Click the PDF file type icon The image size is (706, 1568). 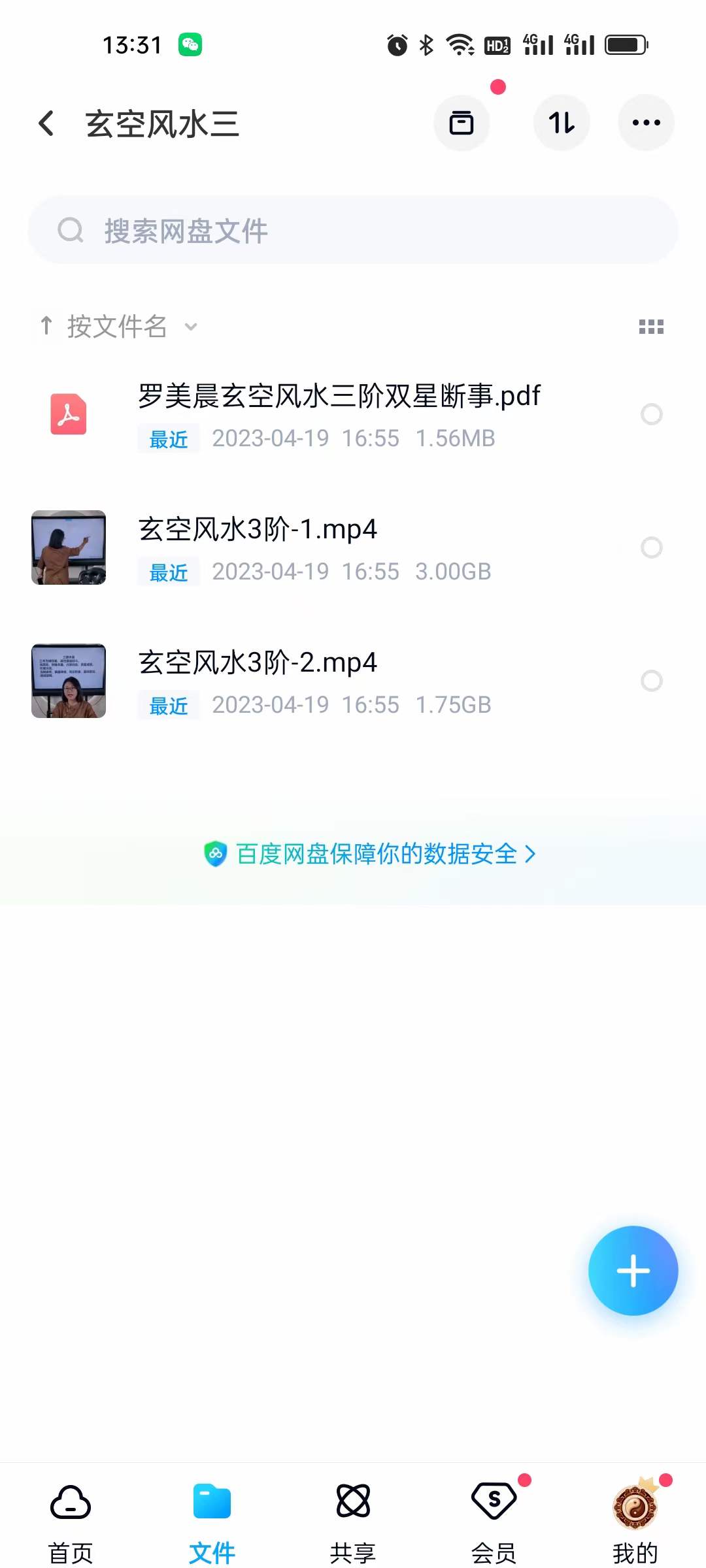pos(68,414)
